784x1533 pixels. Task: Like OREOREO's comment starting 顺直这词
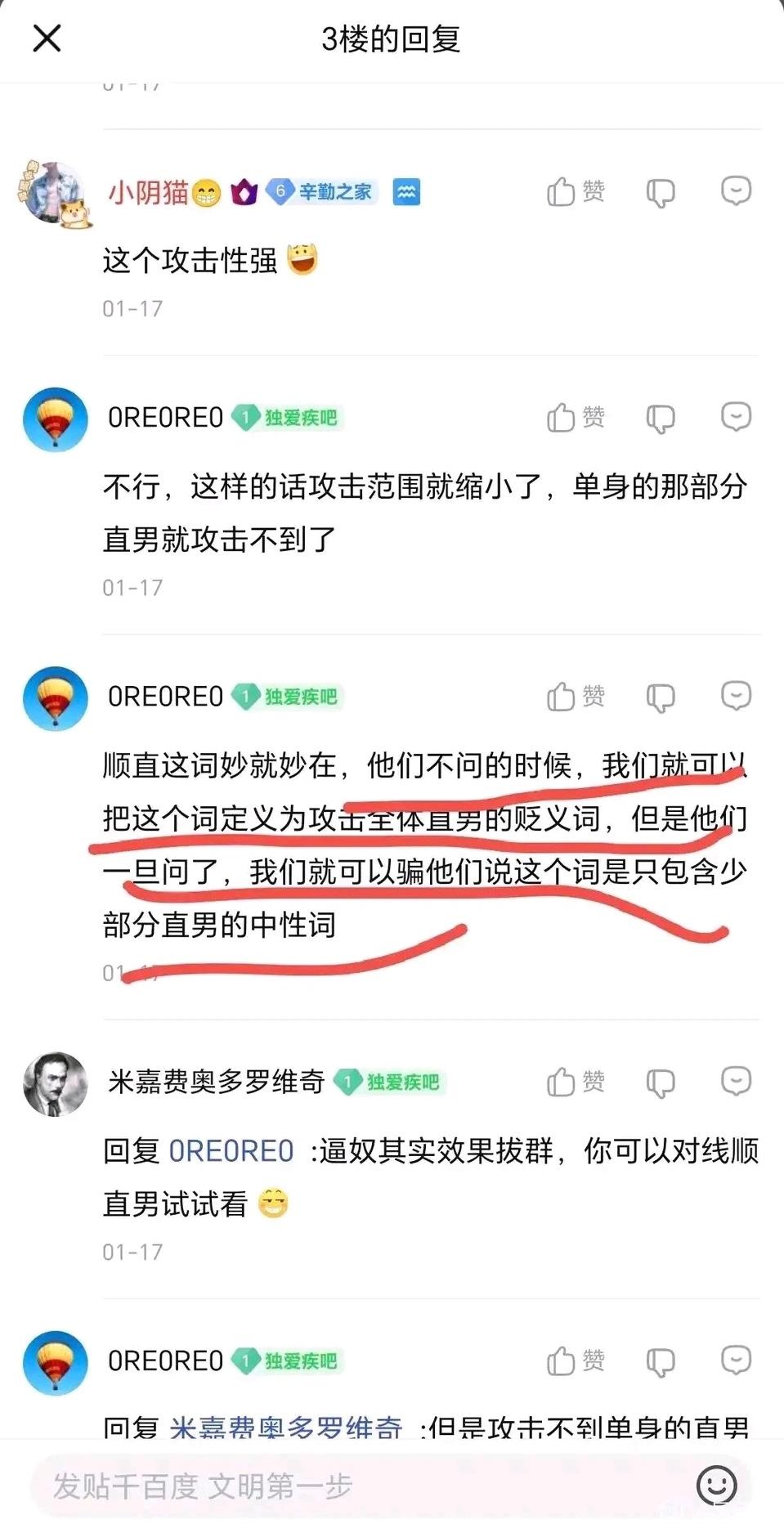click(576, 697)
